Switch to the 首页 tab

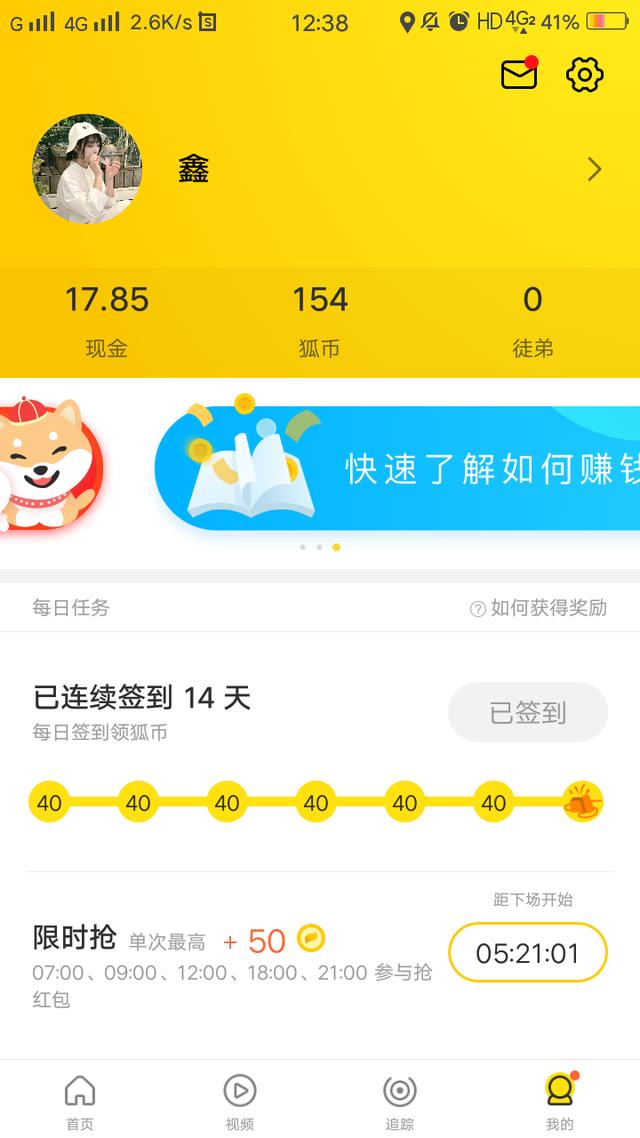click(x=80, y=1100)
